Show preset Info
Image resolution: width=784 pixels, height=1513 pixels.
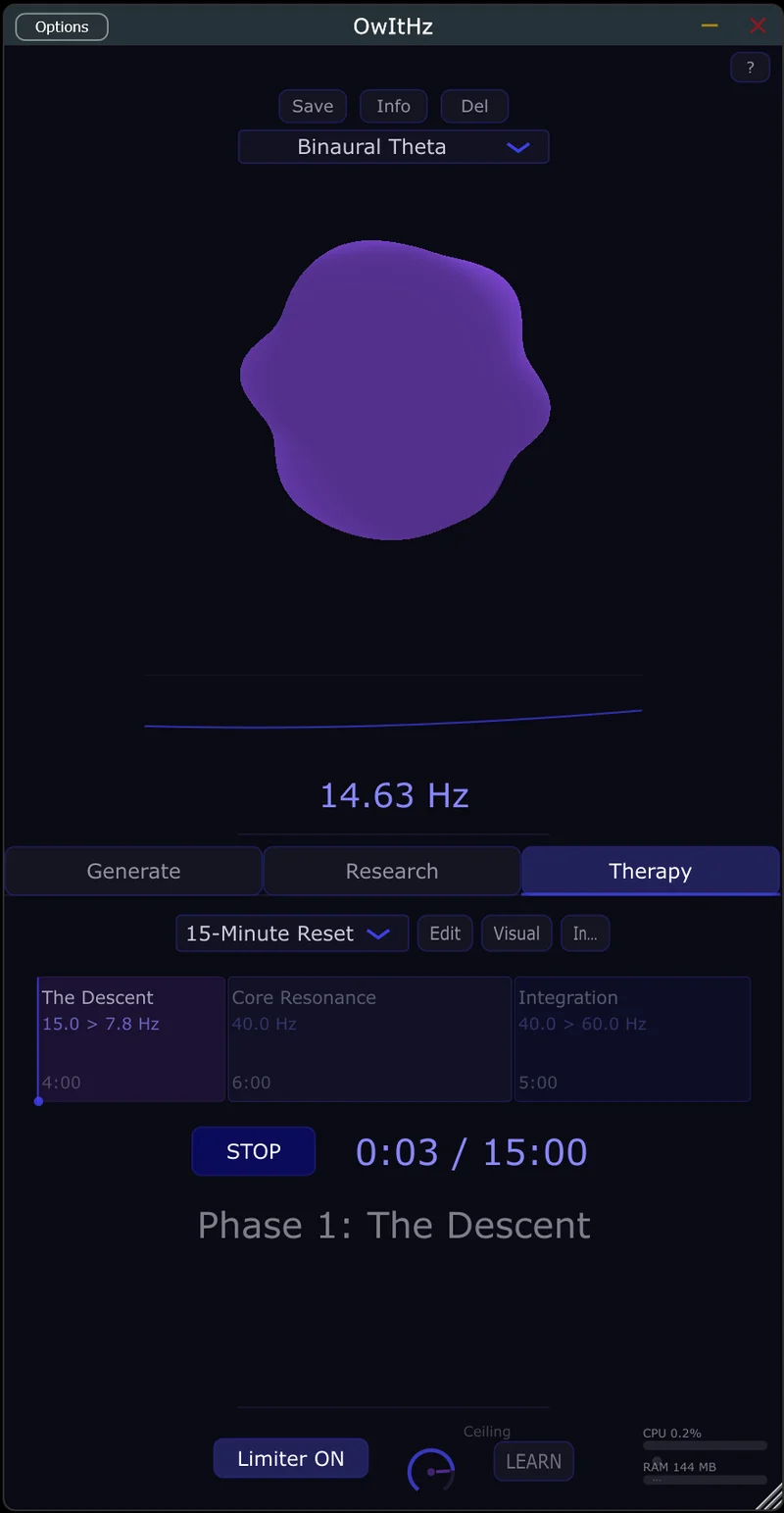pyautogui.click(x=393, y=106)
